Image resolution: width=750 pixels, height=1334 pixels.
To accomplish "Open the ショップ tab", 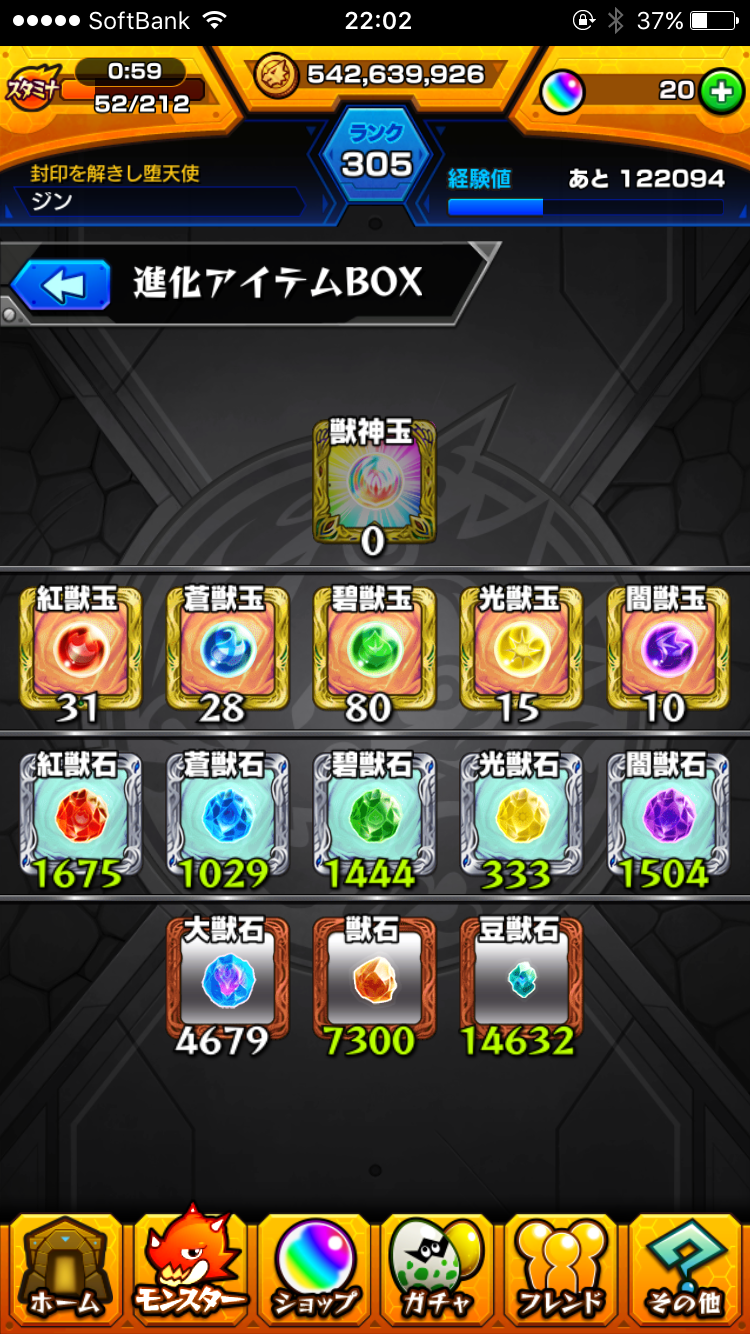I will [312, 1268].
